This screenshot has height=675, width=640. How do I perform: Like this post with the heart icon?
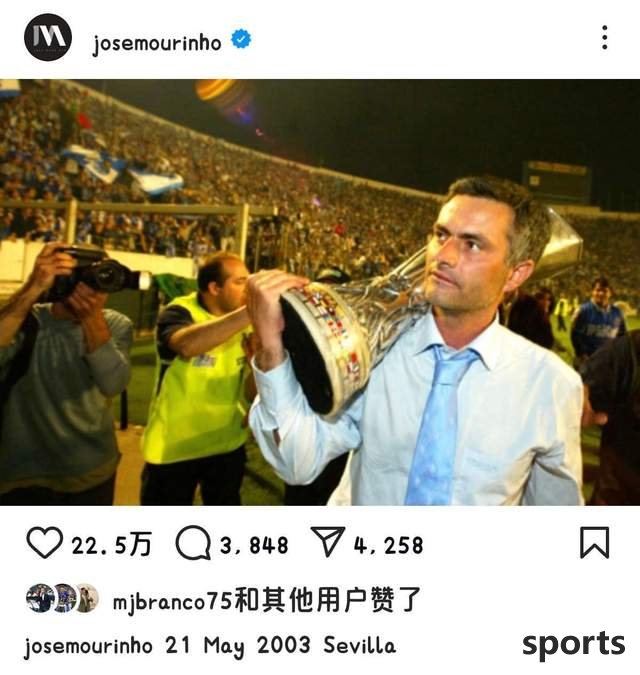coord(44,543)
